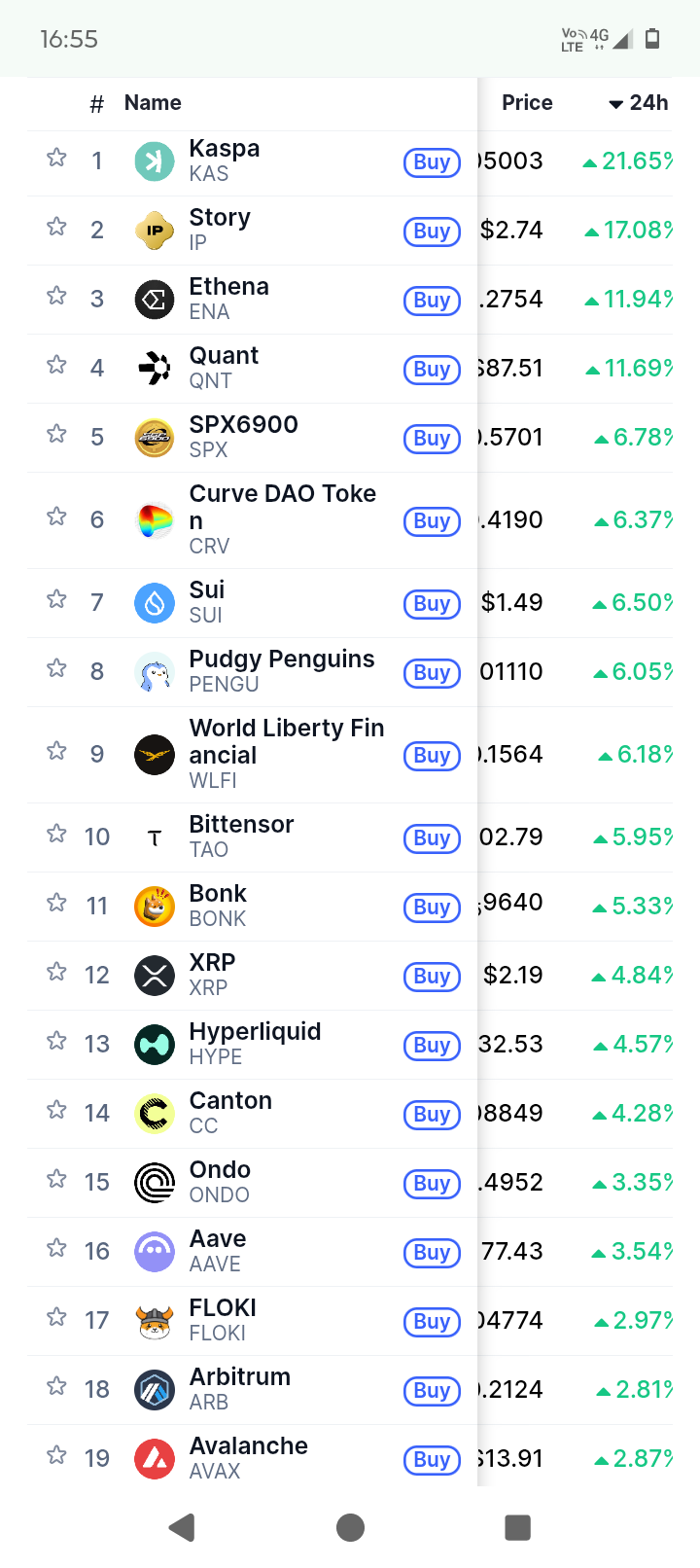The height and width of the screenshot is (1568, 700).
Task: Go back using system navigation
Action: click(x=182, y=1527)
